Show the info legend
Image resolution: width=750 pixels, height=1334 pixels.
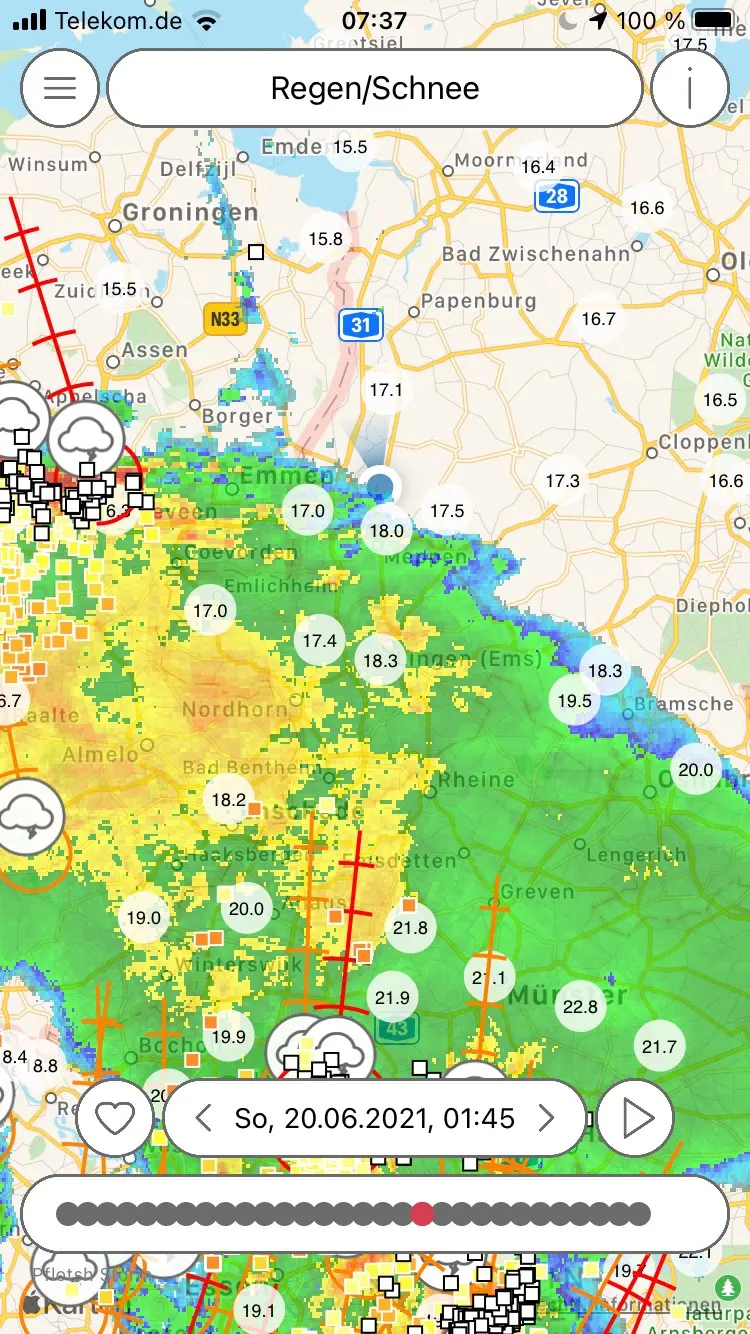coord(690,88)
